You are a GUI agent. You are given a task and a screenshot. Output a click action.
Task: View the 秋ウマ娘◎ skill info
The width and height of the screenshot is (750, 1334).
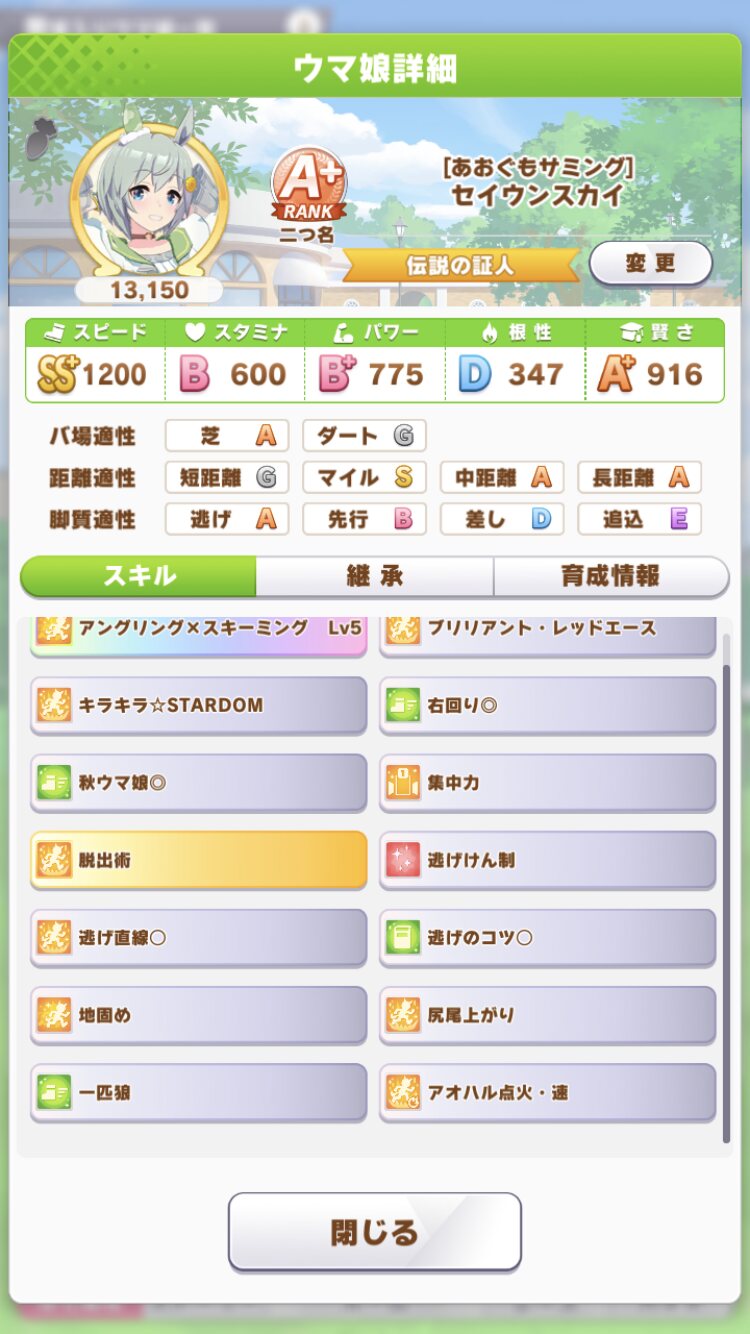[x=199, y=783]
